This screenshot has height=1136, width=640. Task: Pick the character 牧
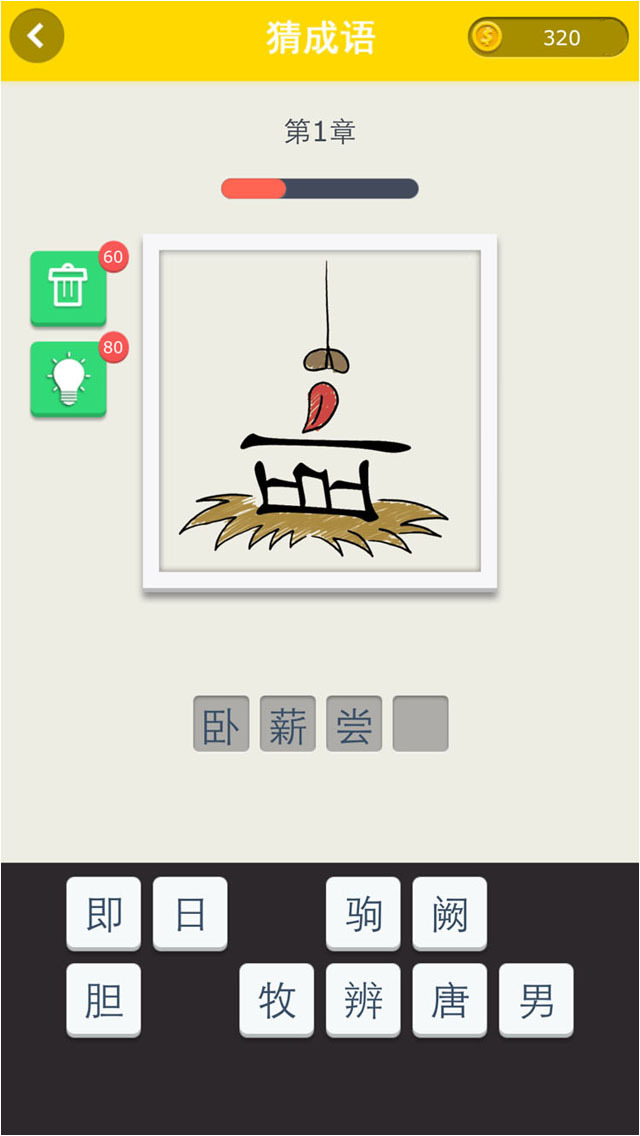click(x=277, y=999)
